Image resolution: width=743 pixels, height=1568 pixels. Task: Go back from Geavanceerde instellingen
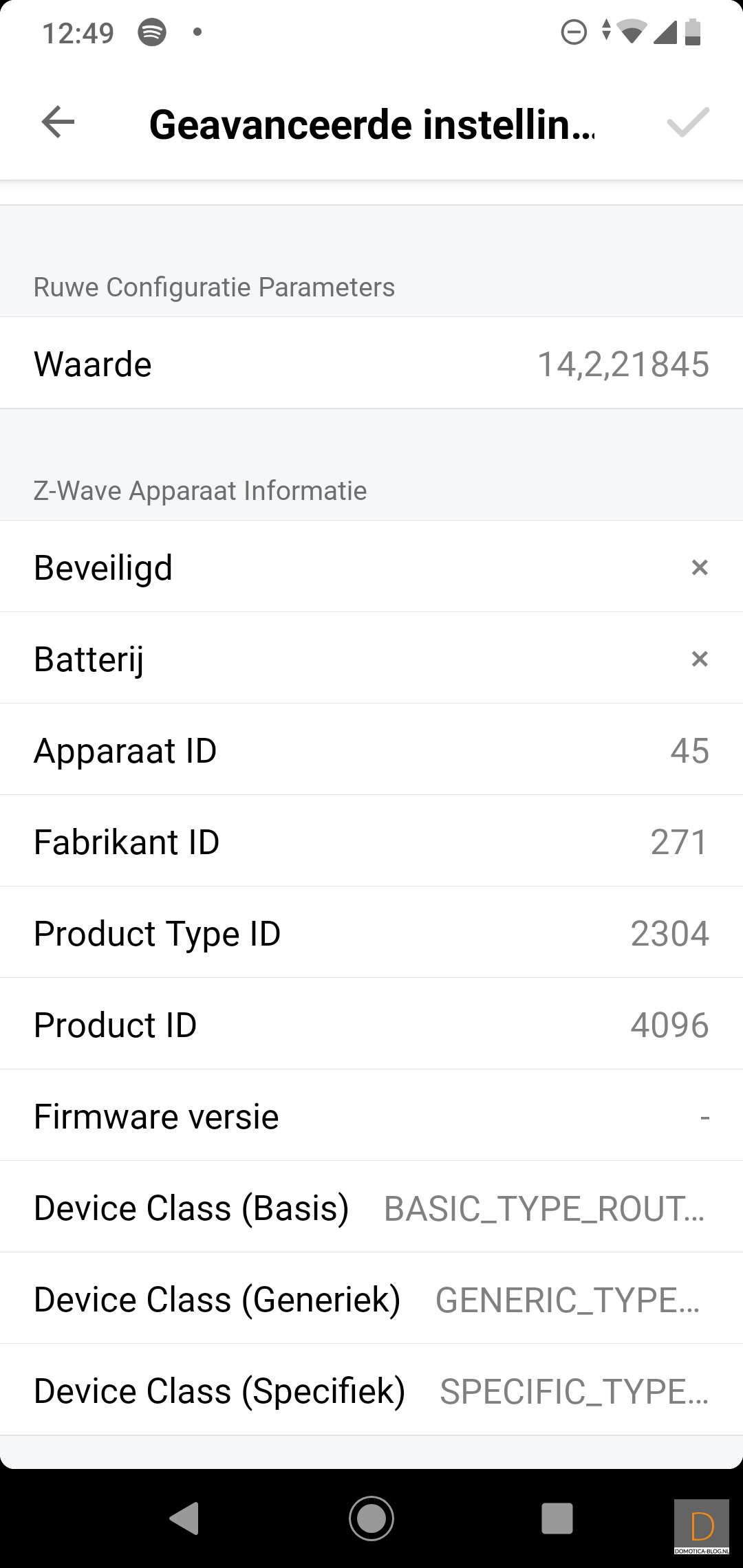[58, 122]
